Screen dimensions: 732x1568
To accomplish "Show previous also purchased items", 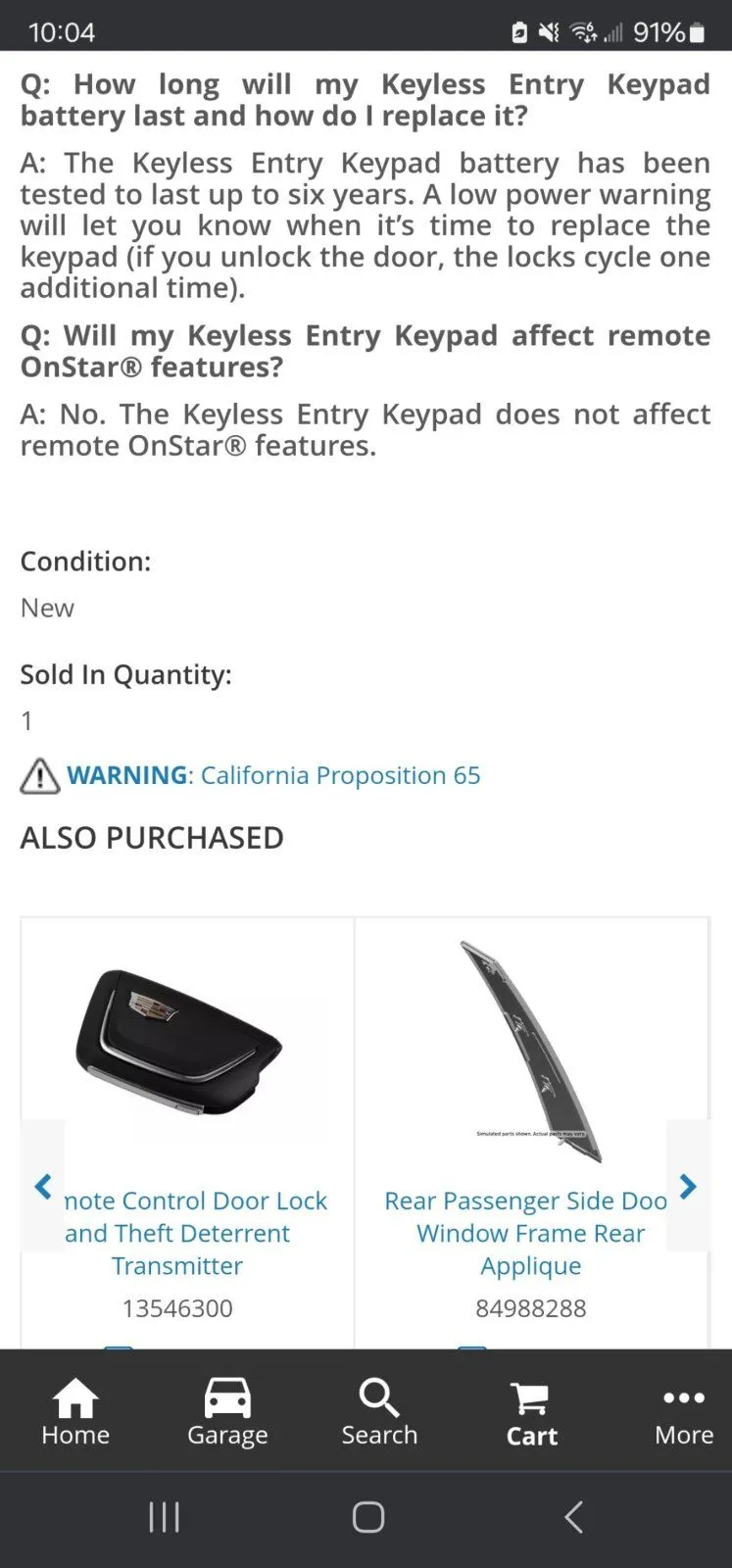I will tap(43, 1187).
